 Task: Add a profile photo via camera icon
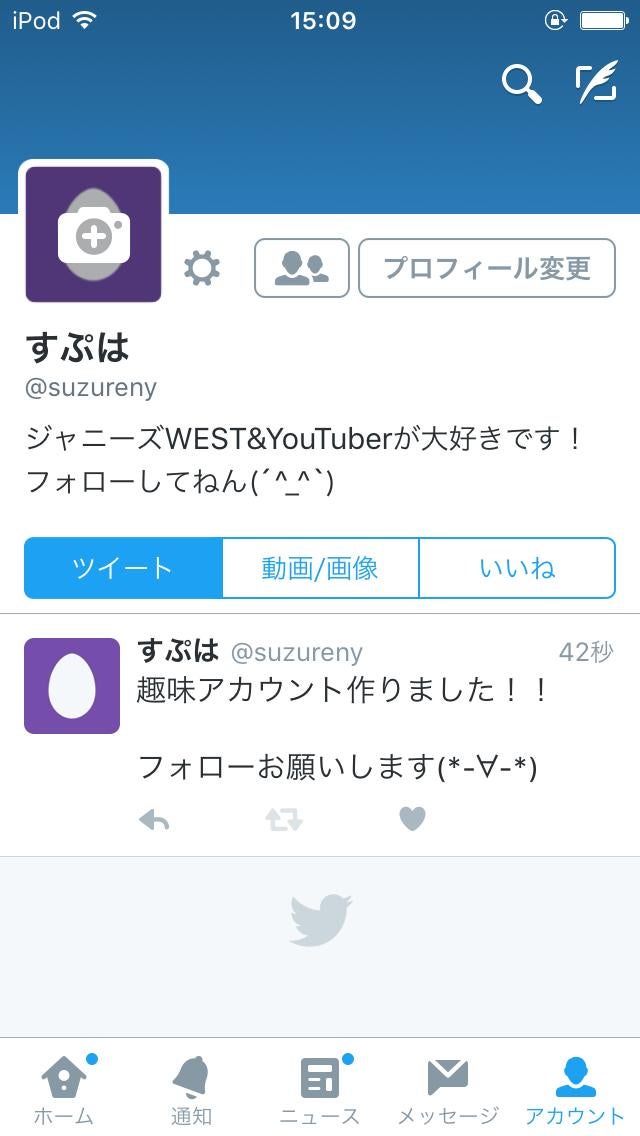pyautogui.click(x=93, y=235)
